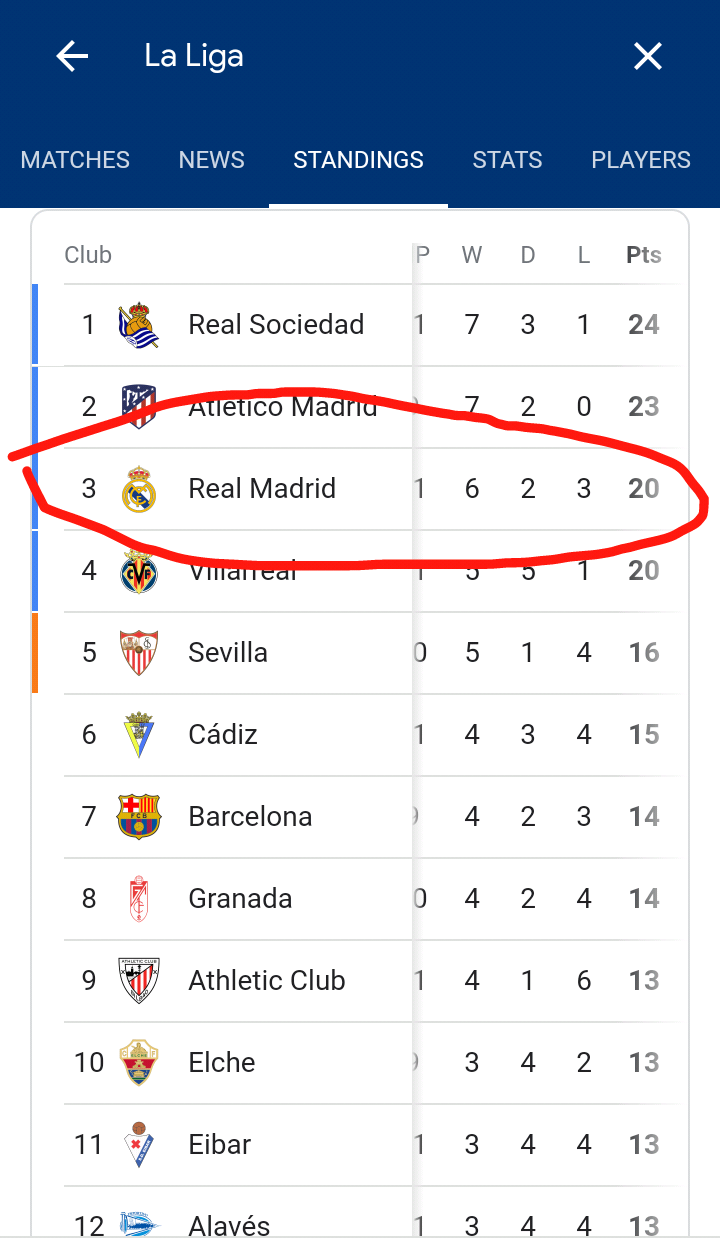Close the La Liga panel
This screenshot has width=720, height=1258.
tap(648, 57)
